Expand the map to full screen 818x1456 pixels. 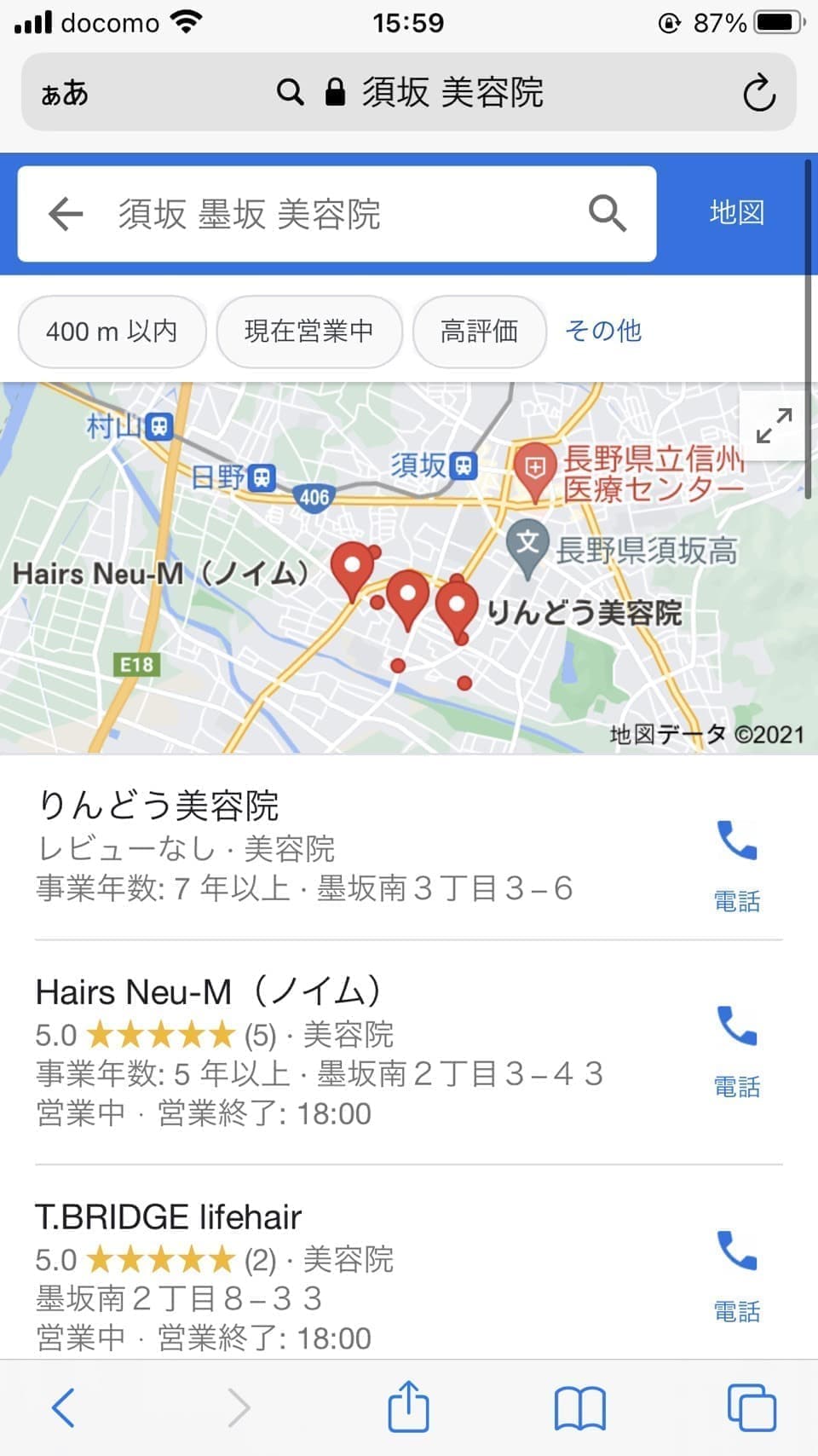coord(774,425)
